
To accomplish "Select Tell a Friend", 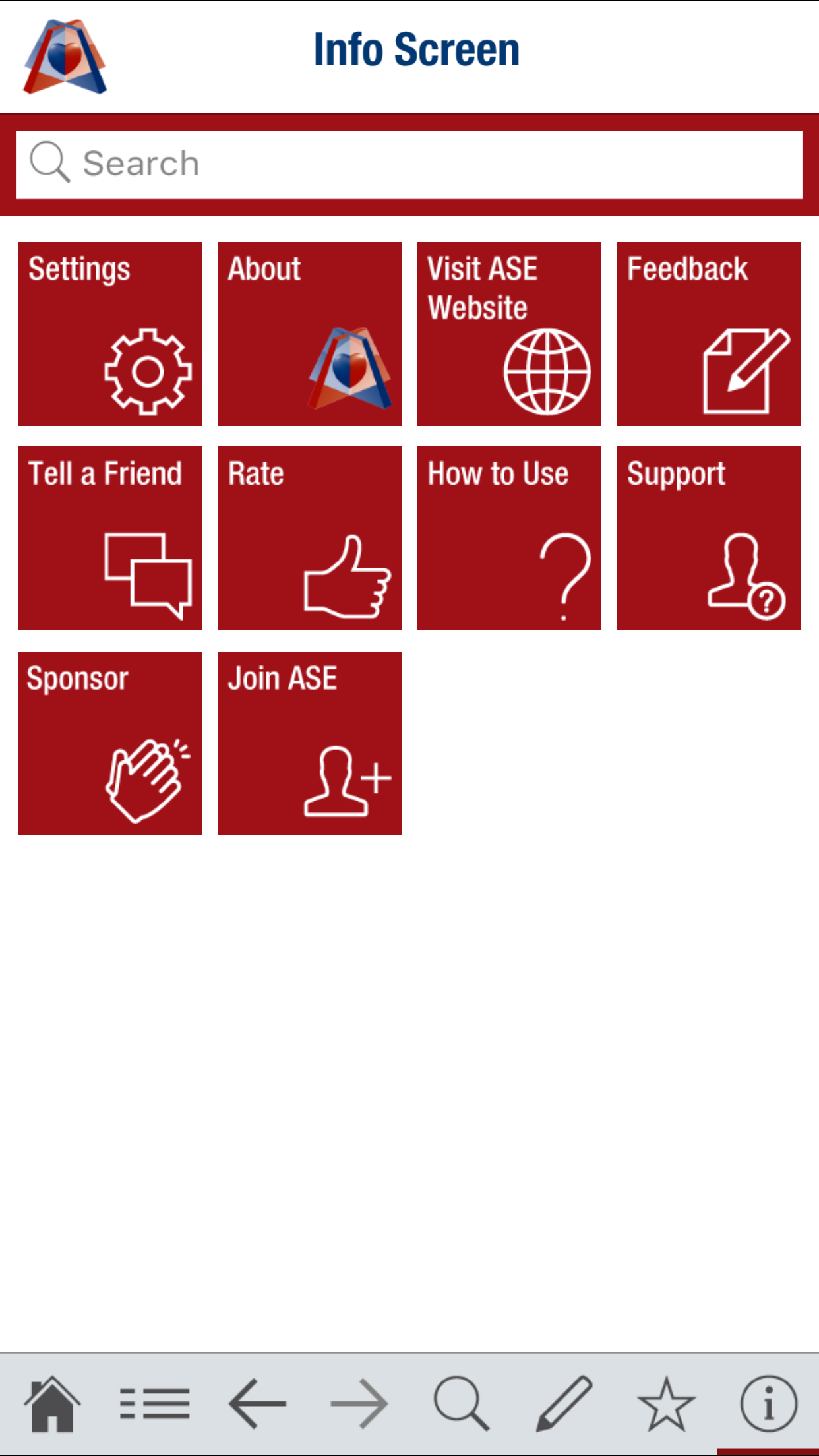I will point(109,538).
